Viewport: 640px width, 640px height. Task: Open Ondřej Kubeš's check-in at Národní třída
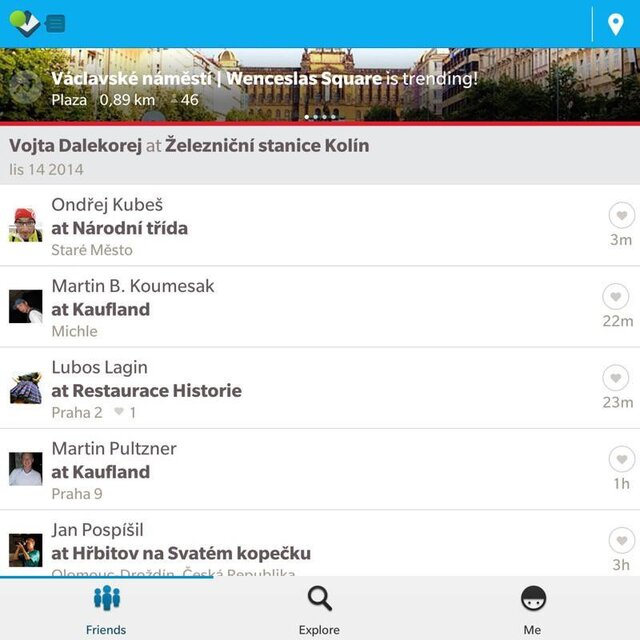tap(300, 227)
